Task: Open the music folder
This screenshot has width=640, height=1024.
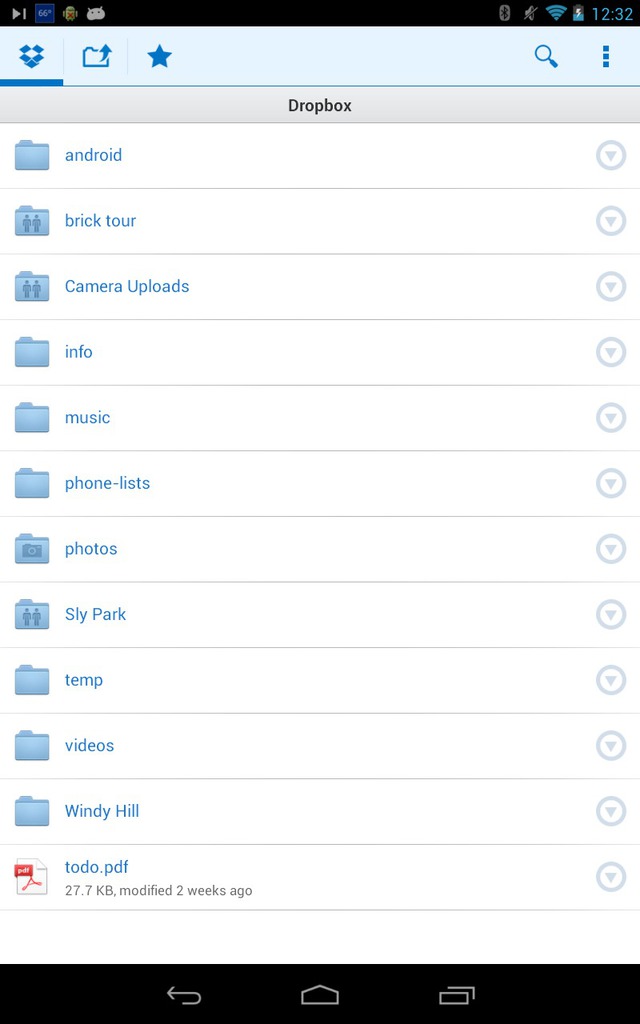Action: [320, 417]
